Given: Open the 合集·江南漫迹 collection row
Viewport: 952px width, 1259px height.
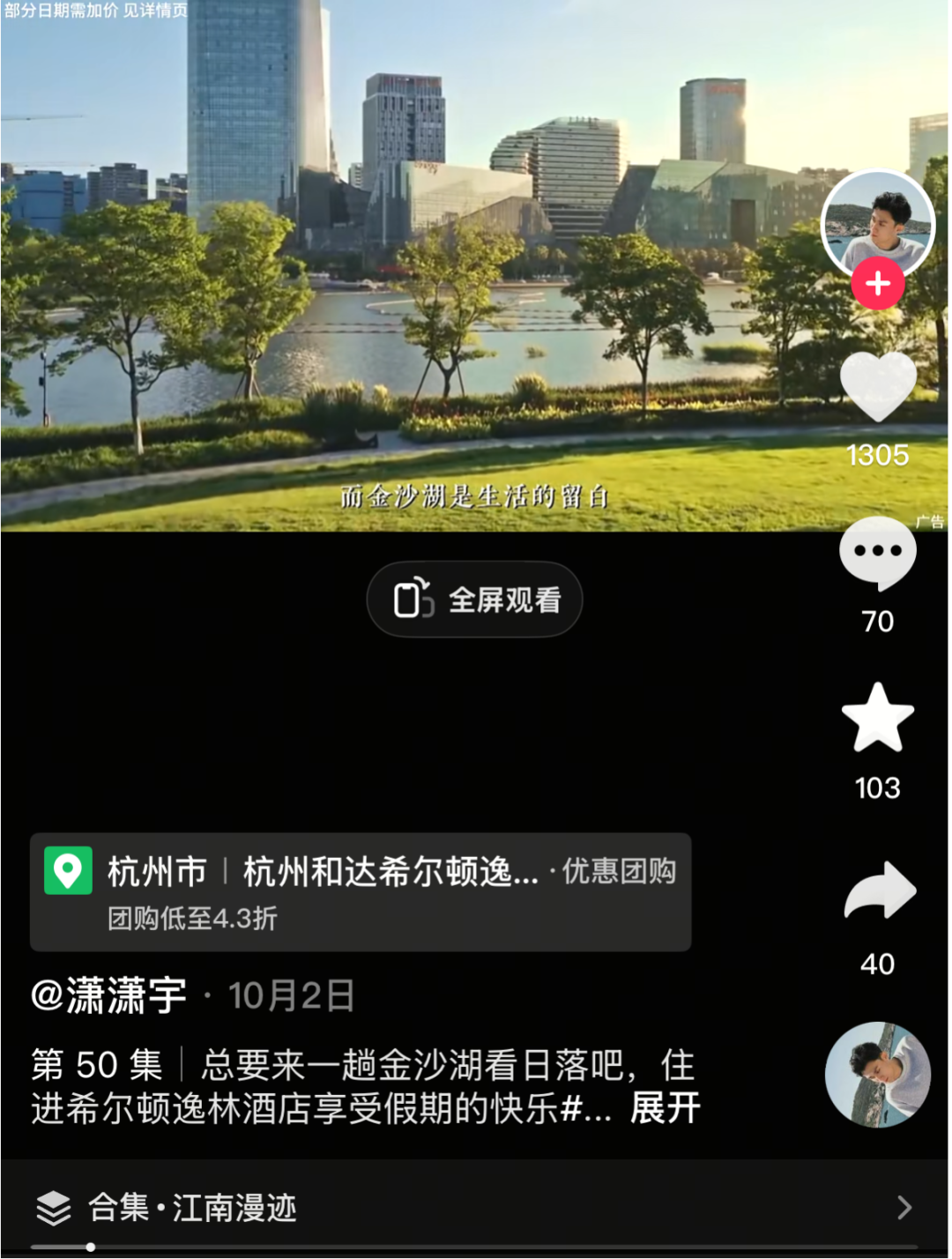Looking at the screenshot, I should (474, 1207).
